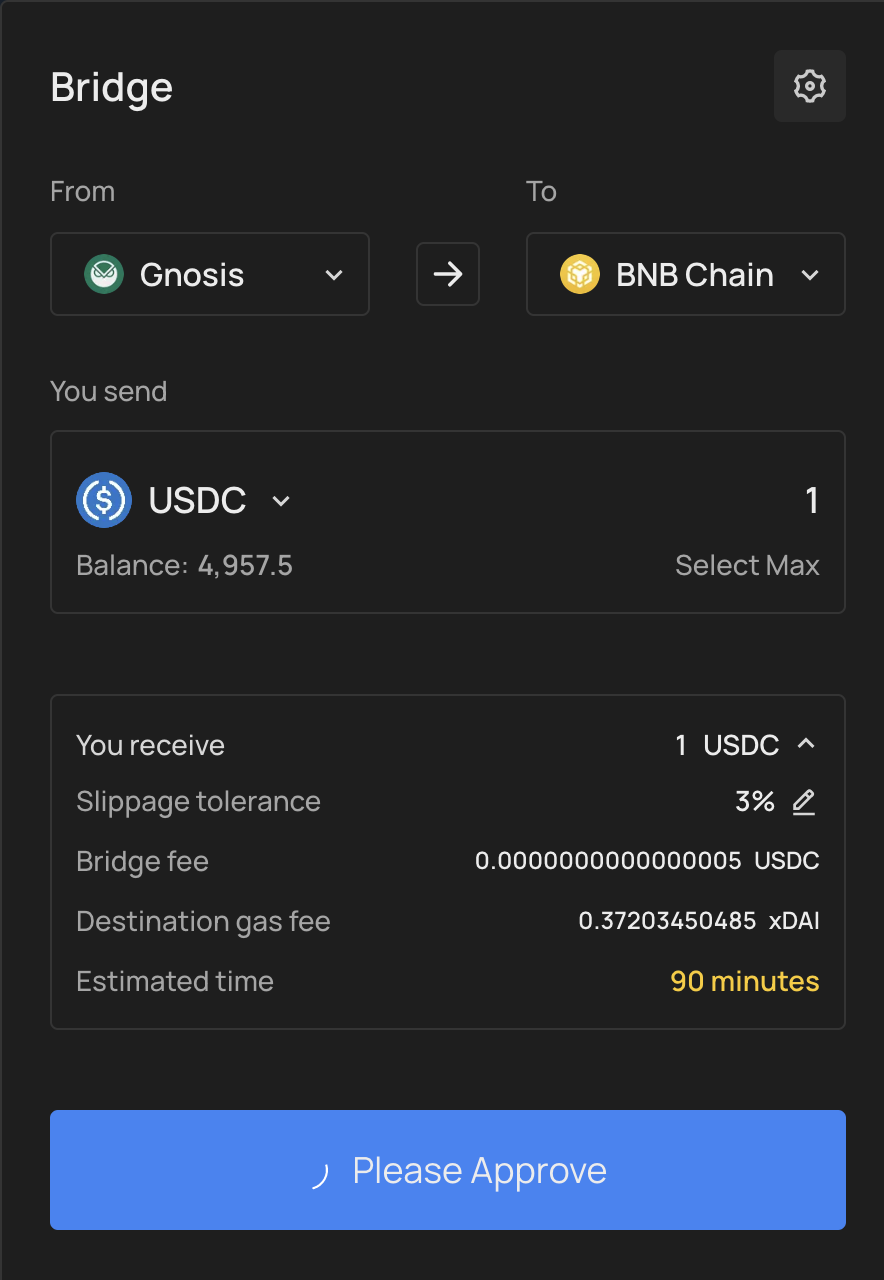This screenshot has width=884, height=1280.
Task: Edit slippage tolerance with the pencil icon
Action: pos(803,801)
